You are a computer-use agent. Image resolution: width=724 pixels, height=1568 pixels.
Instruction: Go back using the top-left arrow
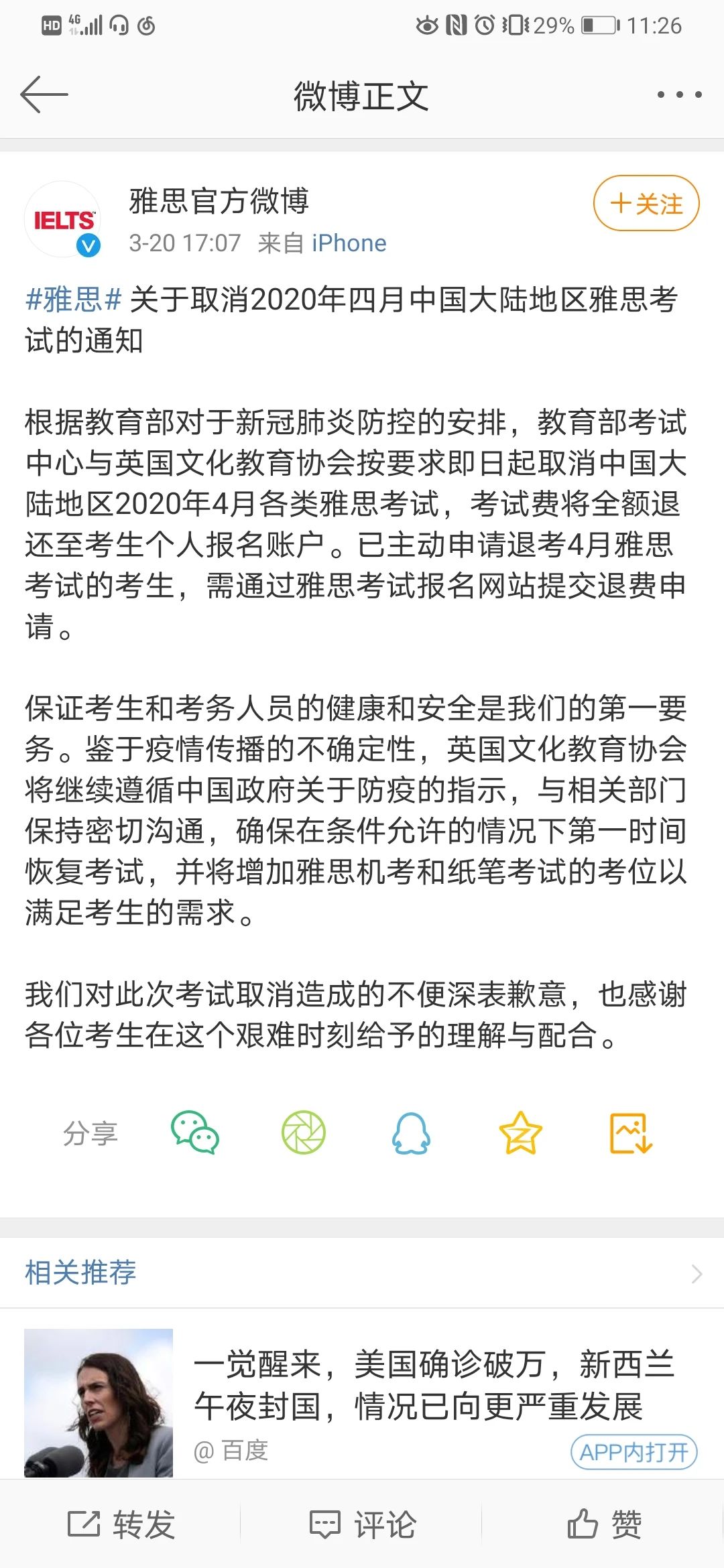[44, 94]
